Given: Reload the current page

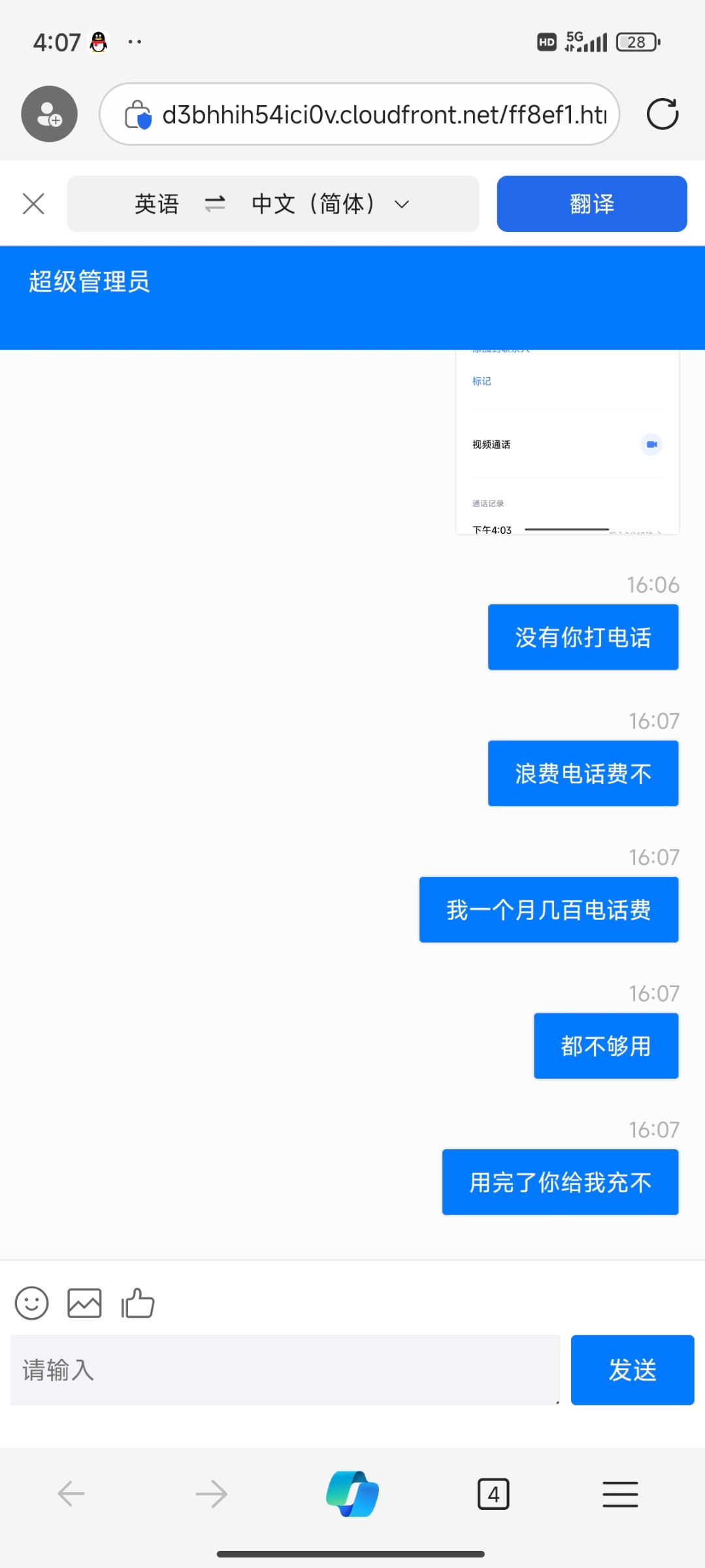Looking at the screenshot, I should (663, 114).
